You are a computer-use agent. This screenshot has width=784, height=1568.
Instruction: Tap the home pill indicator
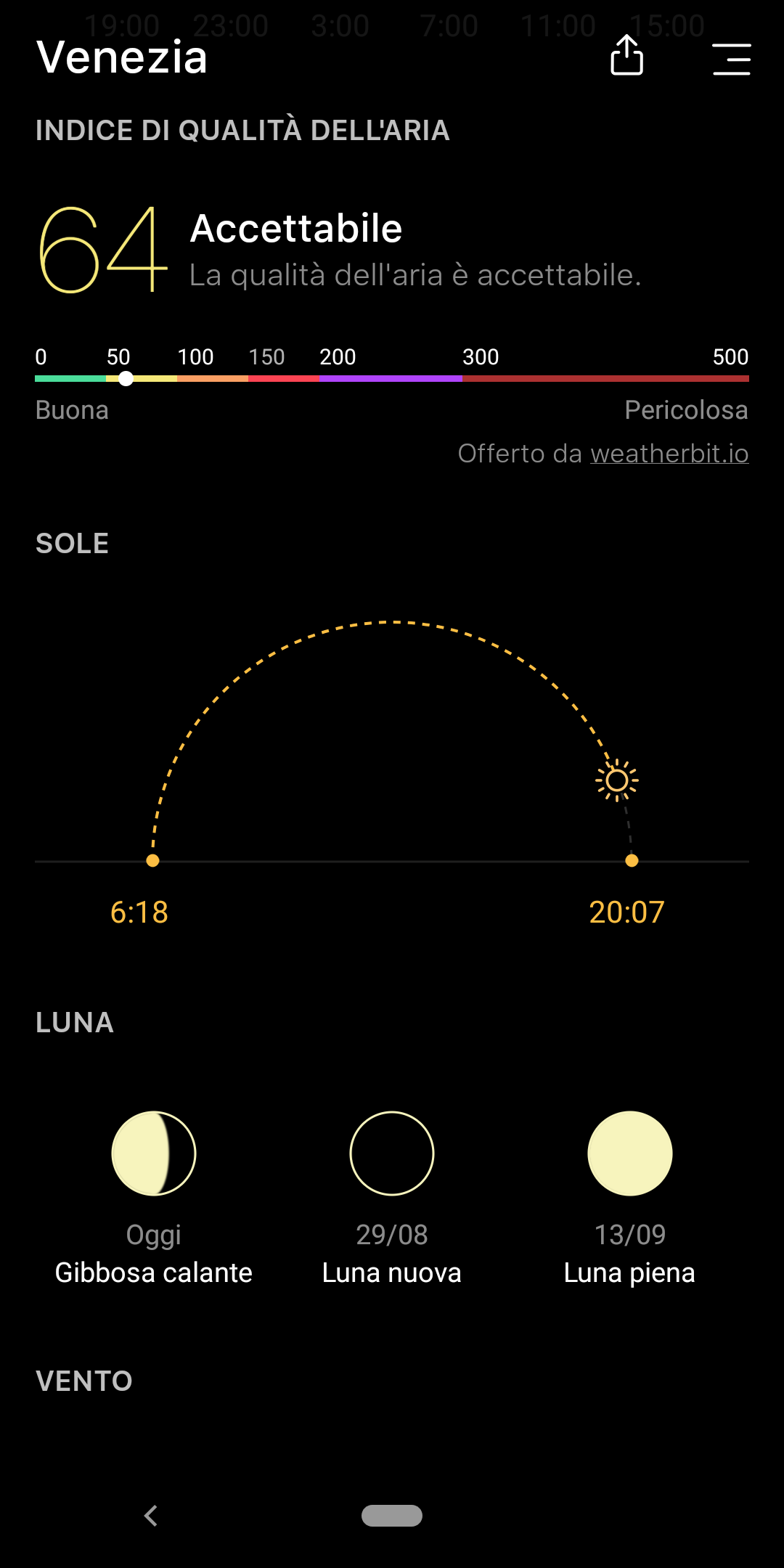pyautogui.click(x=392, y=1516)
